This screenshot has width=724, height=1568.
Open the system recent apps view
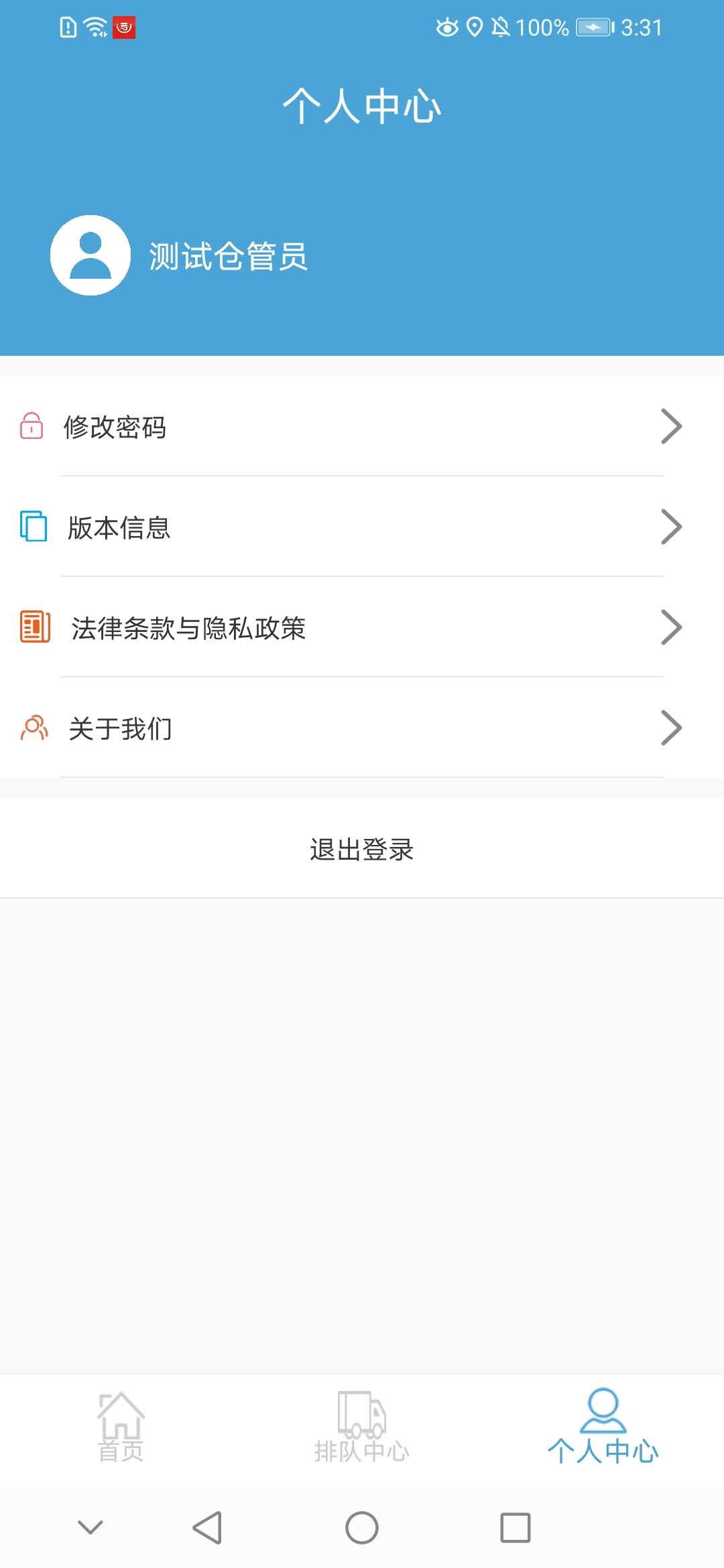pos(516,1528)
